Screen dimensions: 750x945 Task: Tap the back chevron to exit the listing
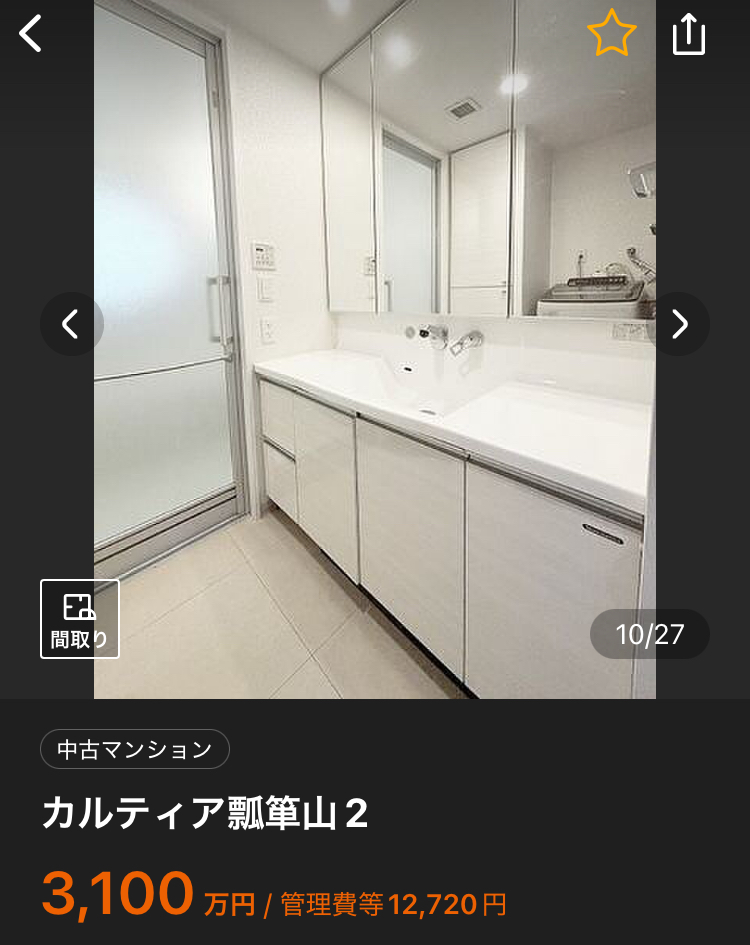(30, 33)
